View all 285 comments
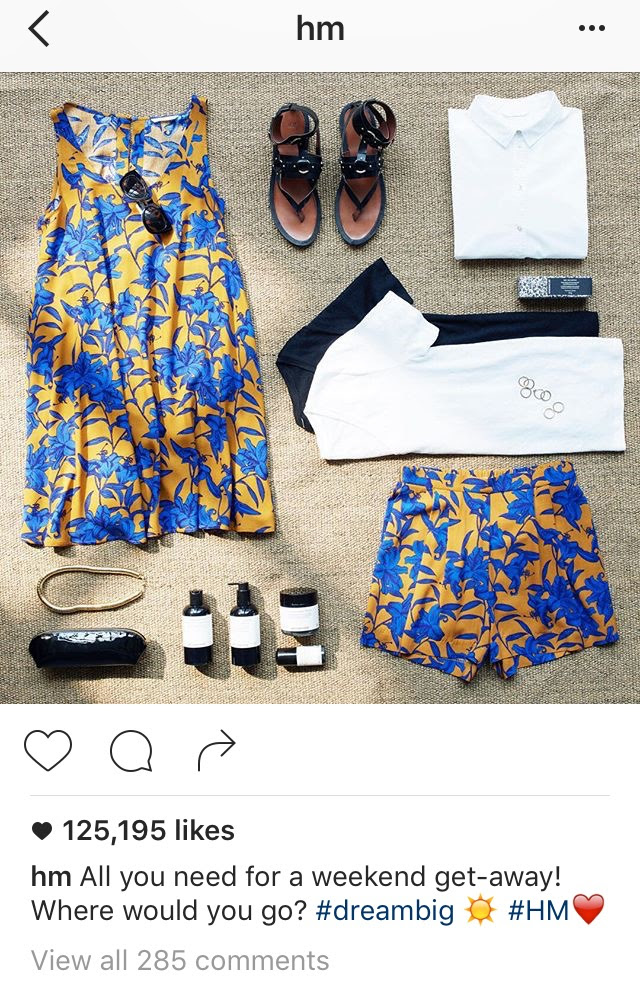 (180, 961)
